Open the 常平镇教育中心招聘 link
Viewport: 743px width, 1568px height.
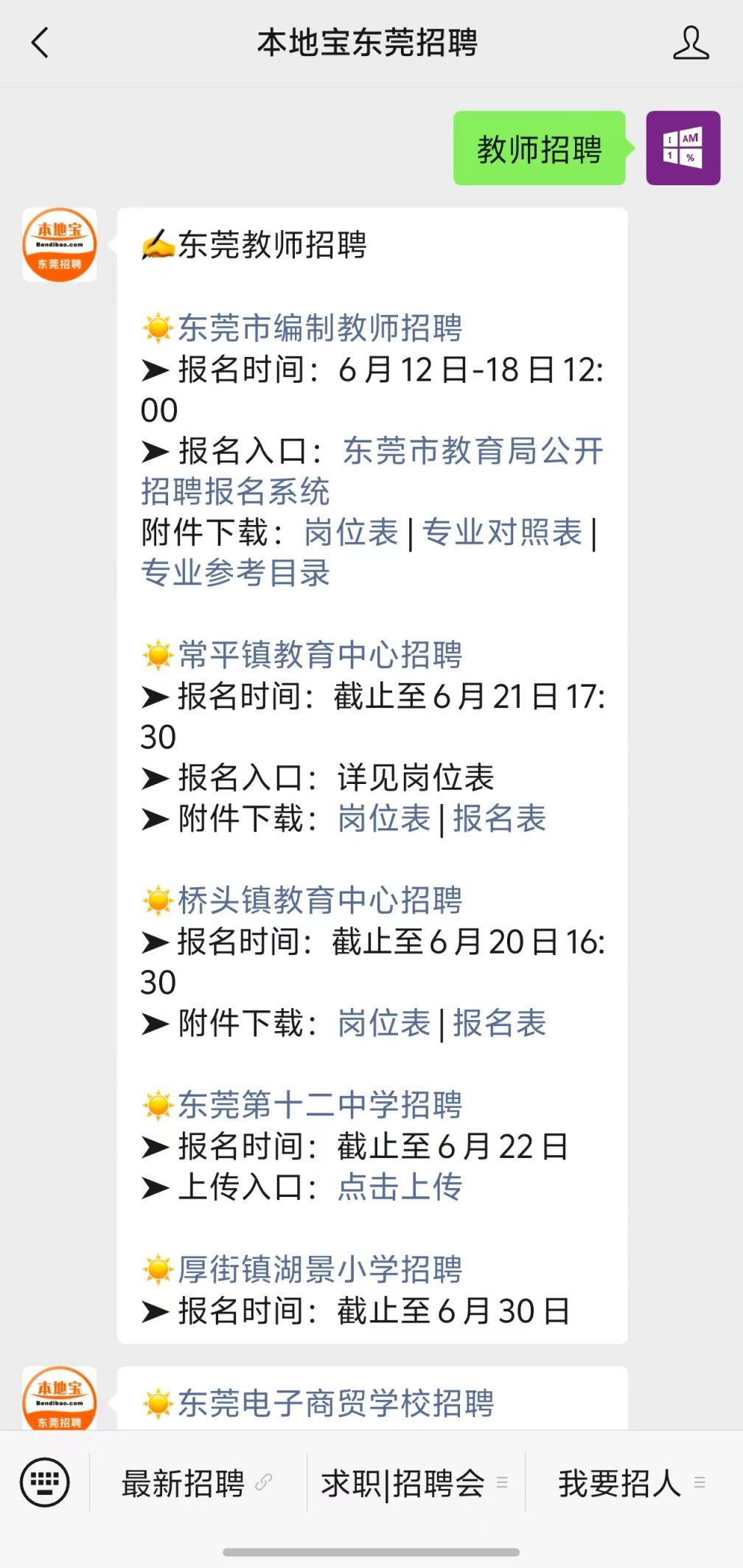320,654
